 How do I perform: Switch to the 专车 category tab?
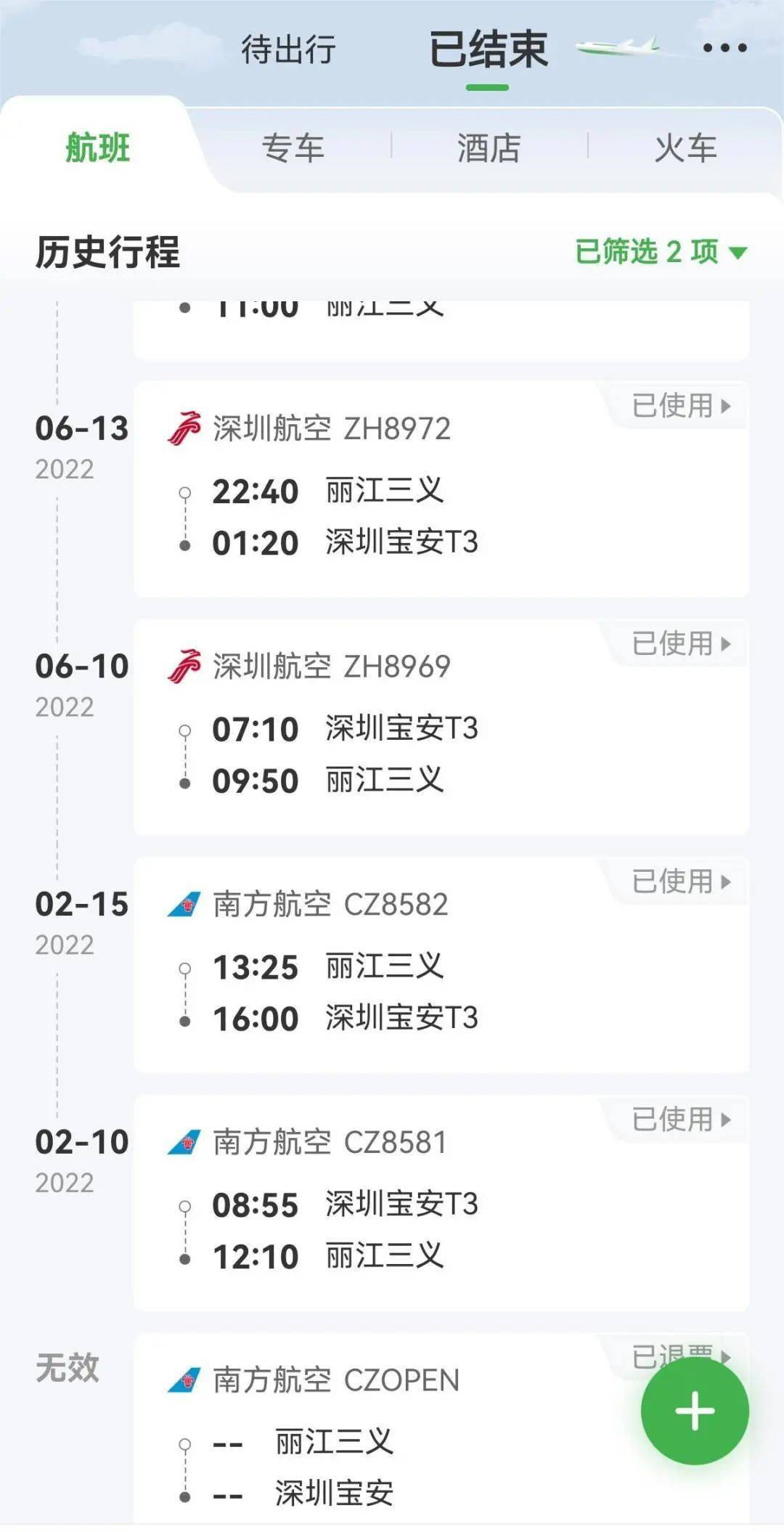coord(293,148)
